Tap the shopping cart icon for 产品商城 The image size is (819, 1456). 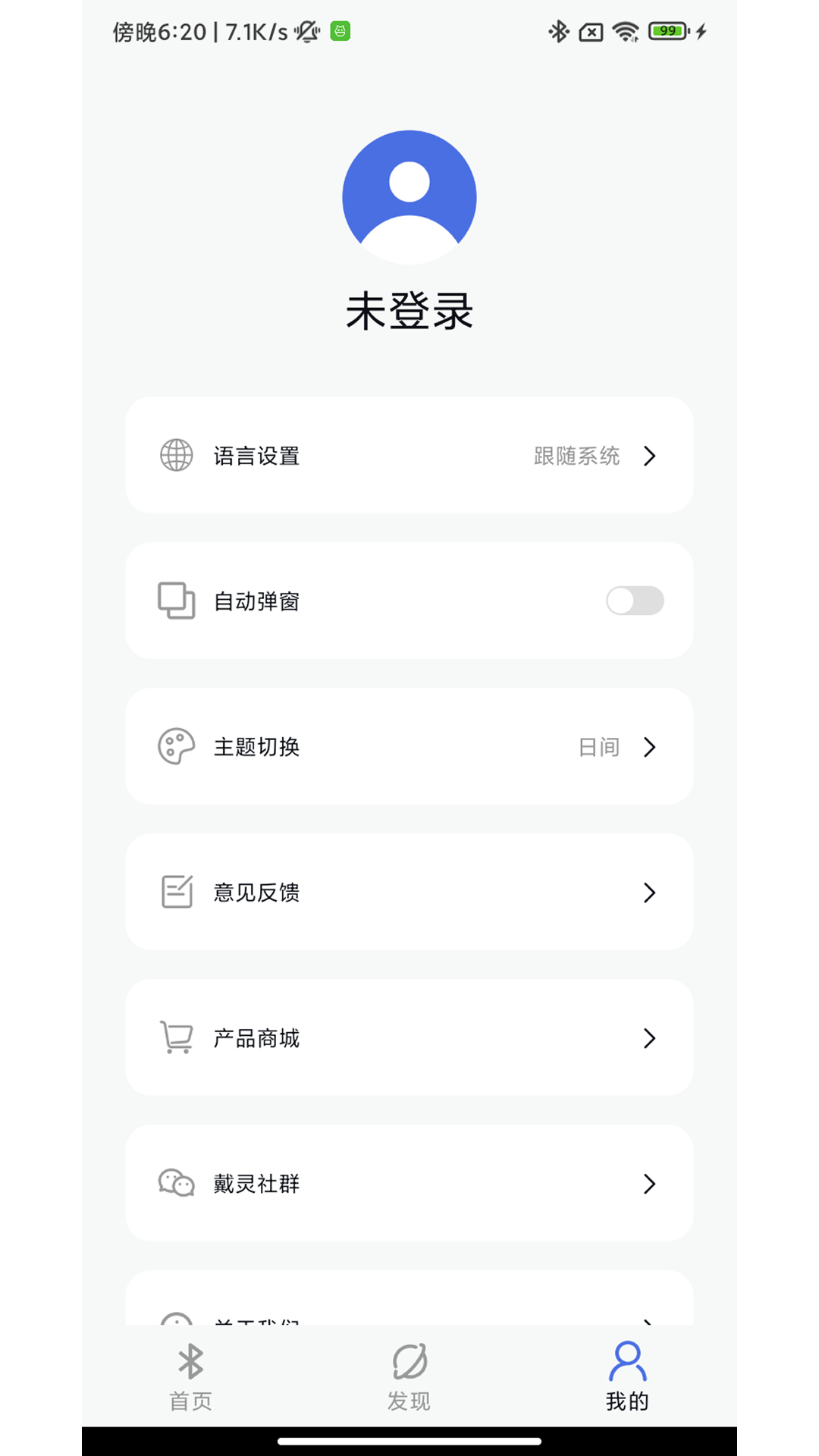pos(177,1038)
